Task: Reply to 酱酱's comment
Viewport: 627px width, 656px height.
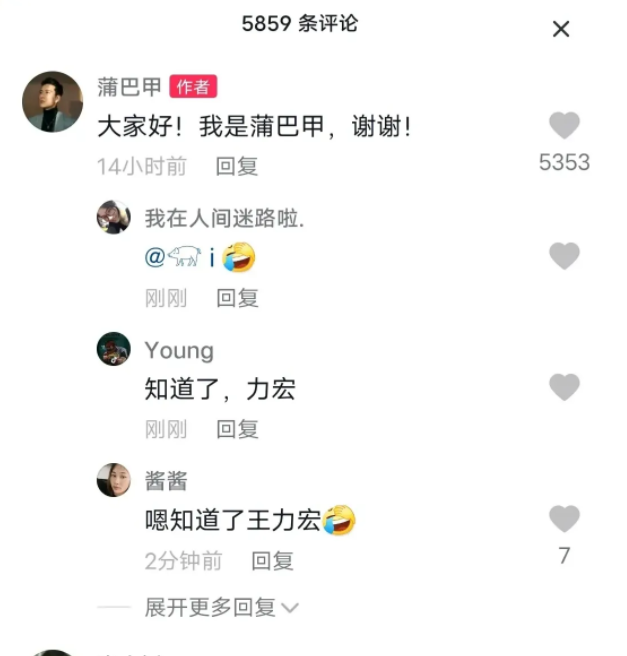Action: (271, 561)
